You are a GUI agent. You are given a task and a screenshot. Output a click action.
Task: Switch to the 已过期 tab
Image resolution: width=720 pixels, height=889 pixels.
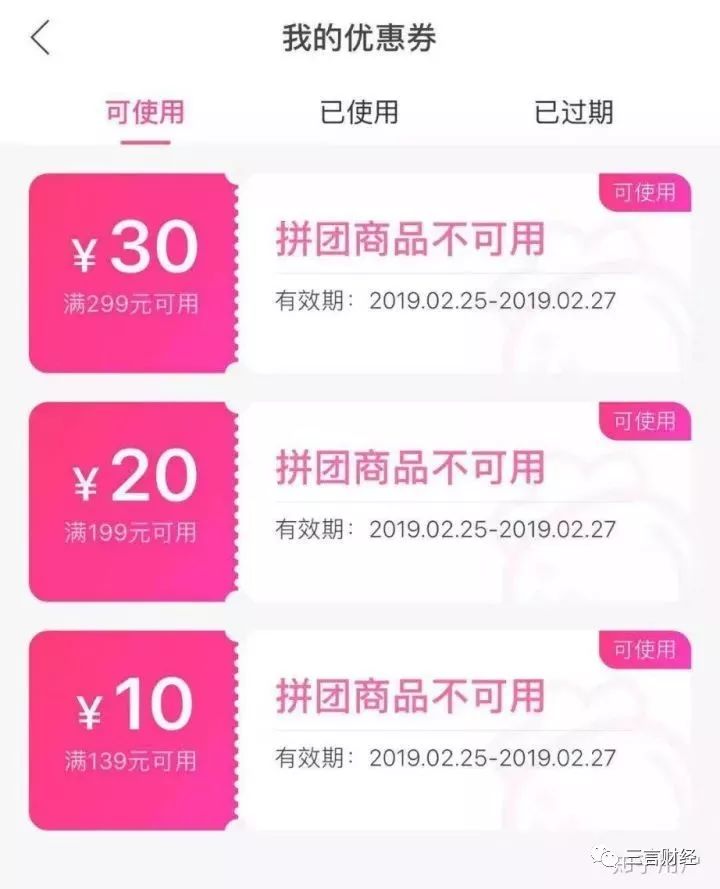point(573,112)
